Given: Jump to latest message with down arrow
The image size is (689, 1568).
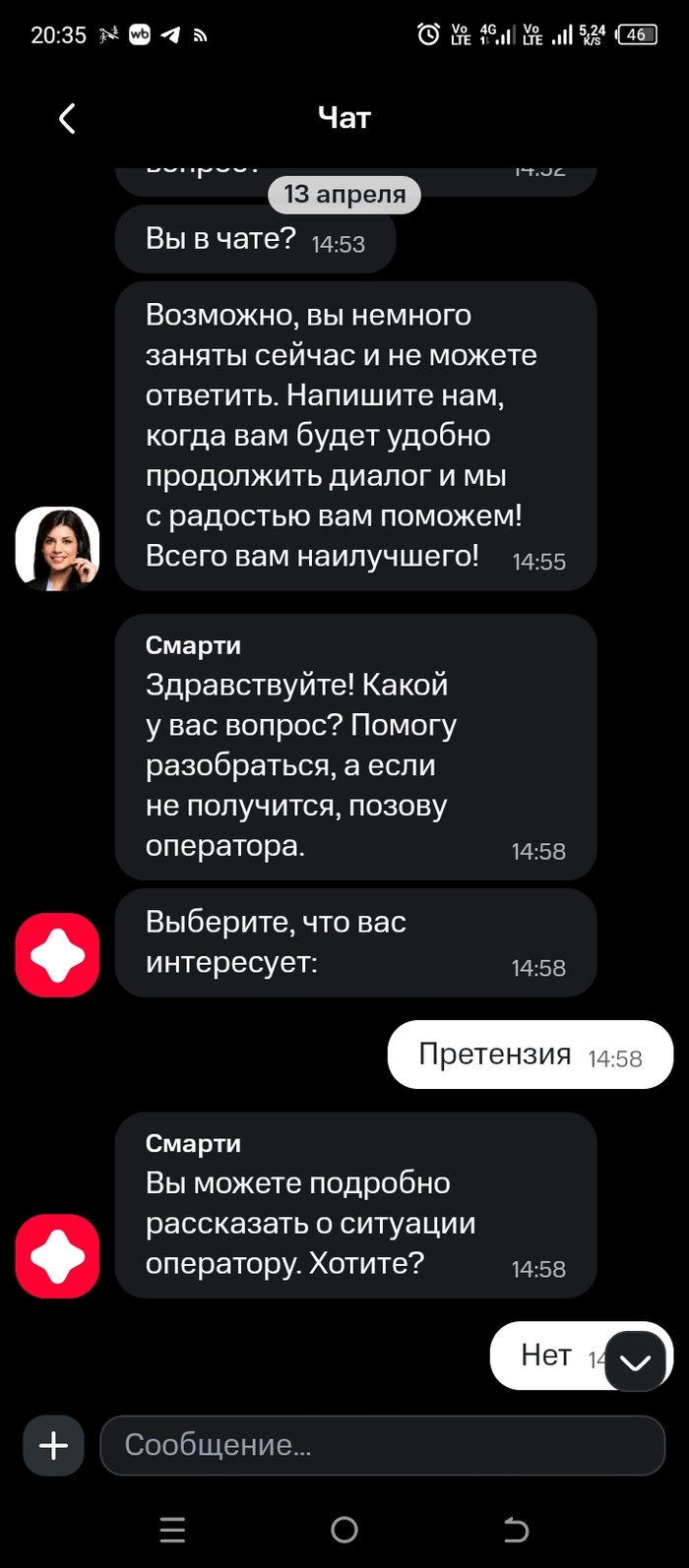Looking at the screenshot, I should click(x=635, y=1361).
